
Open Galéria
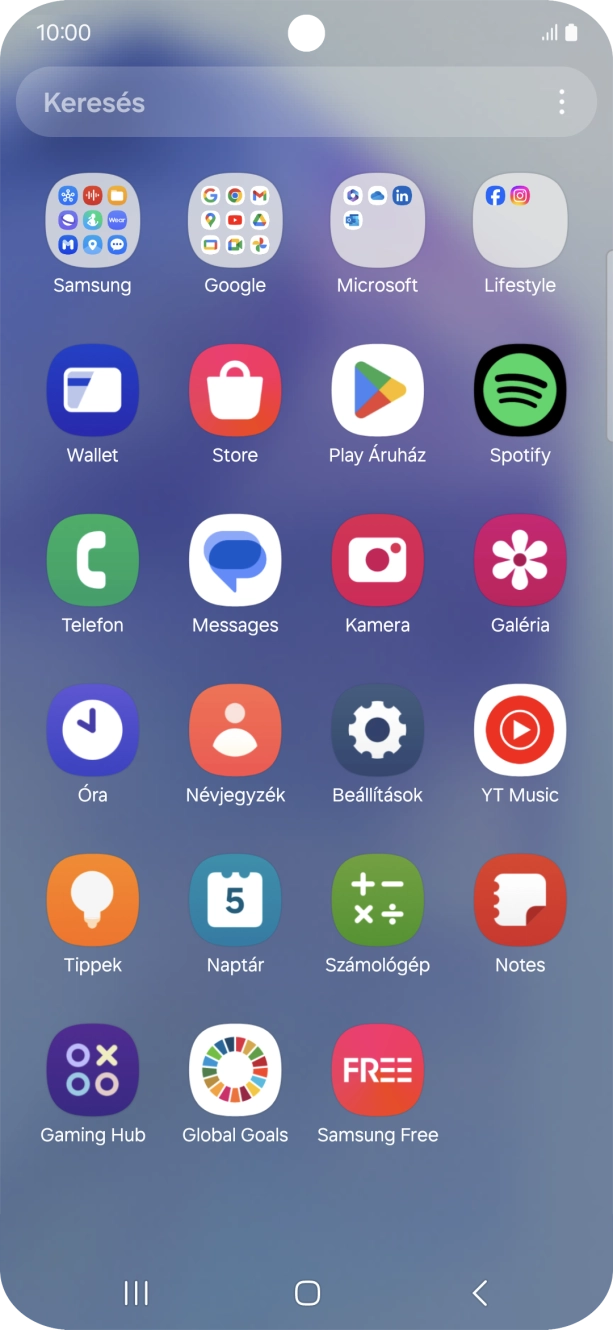(520, 560)
